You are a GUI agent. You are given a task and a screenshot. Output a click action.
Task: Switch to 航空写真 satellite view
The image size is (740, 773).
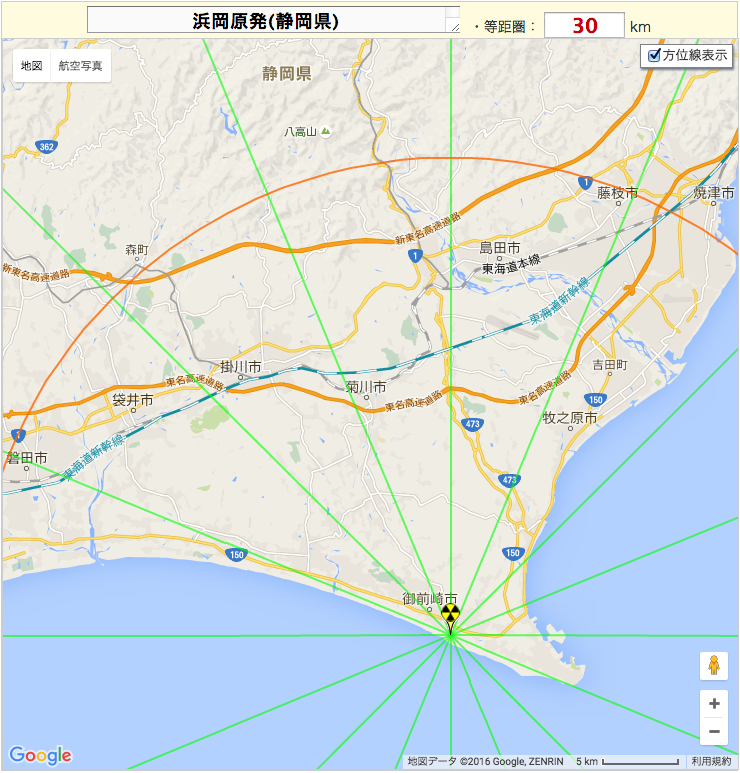[x=80, y=66]
